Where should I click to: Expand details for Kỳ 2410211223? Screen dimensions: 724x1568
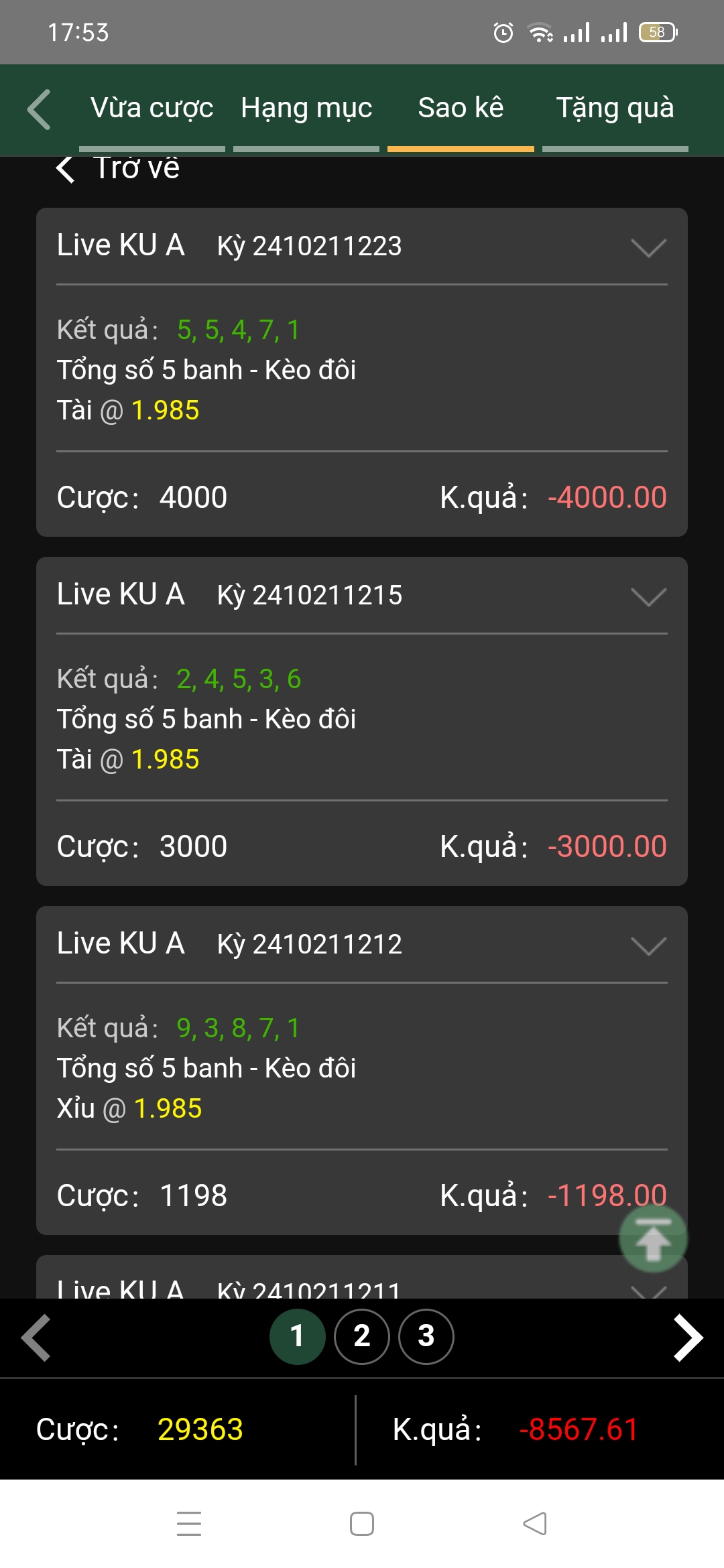click(x=648, y=248)
